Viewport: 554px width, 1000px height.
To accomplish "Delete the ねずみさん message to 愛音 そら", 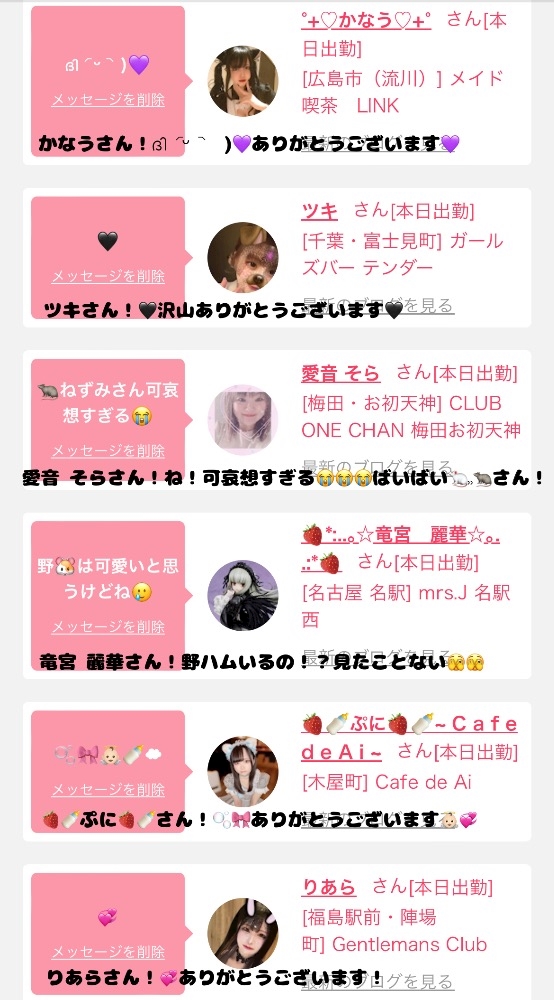I will tap(108, 451).
